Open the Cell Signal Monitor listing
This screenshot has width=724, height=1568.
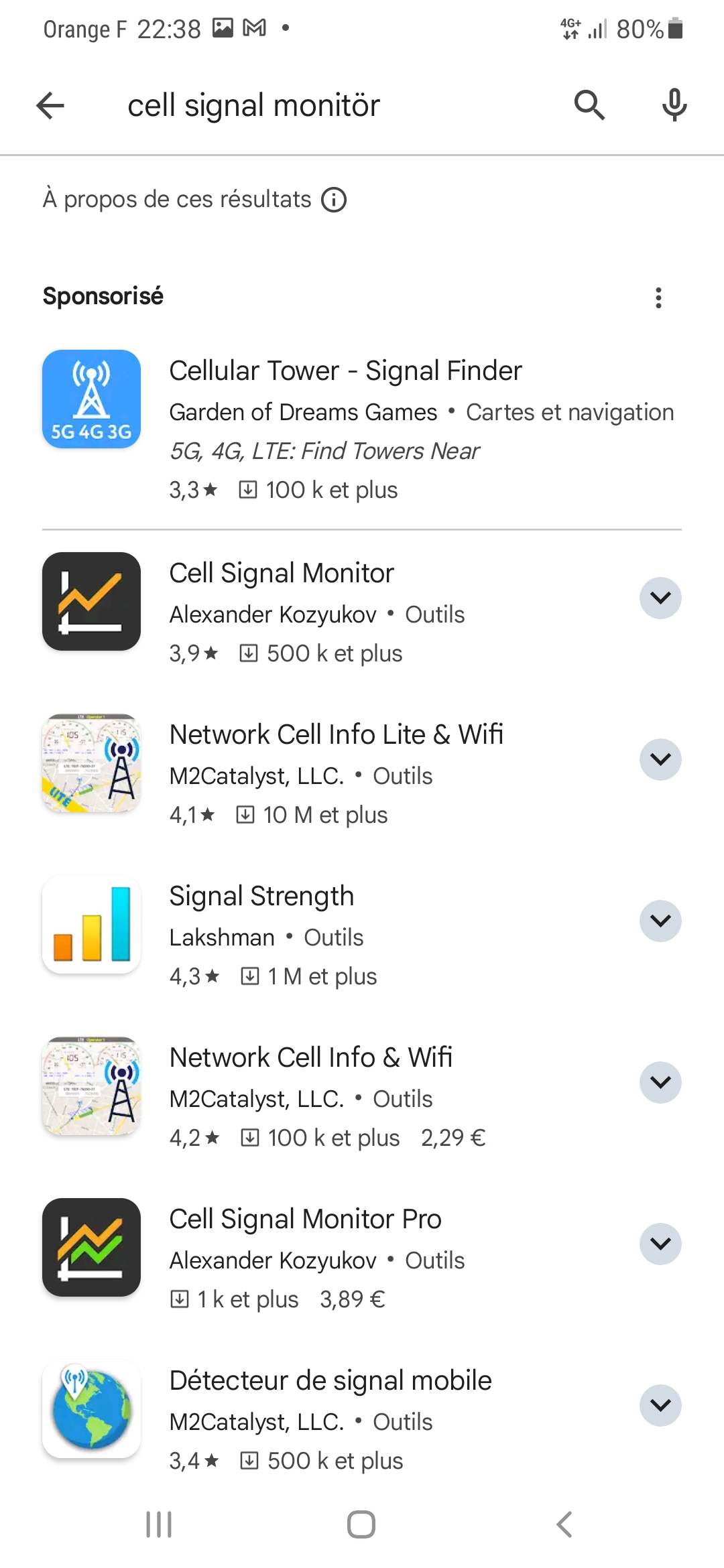[282, 574]
